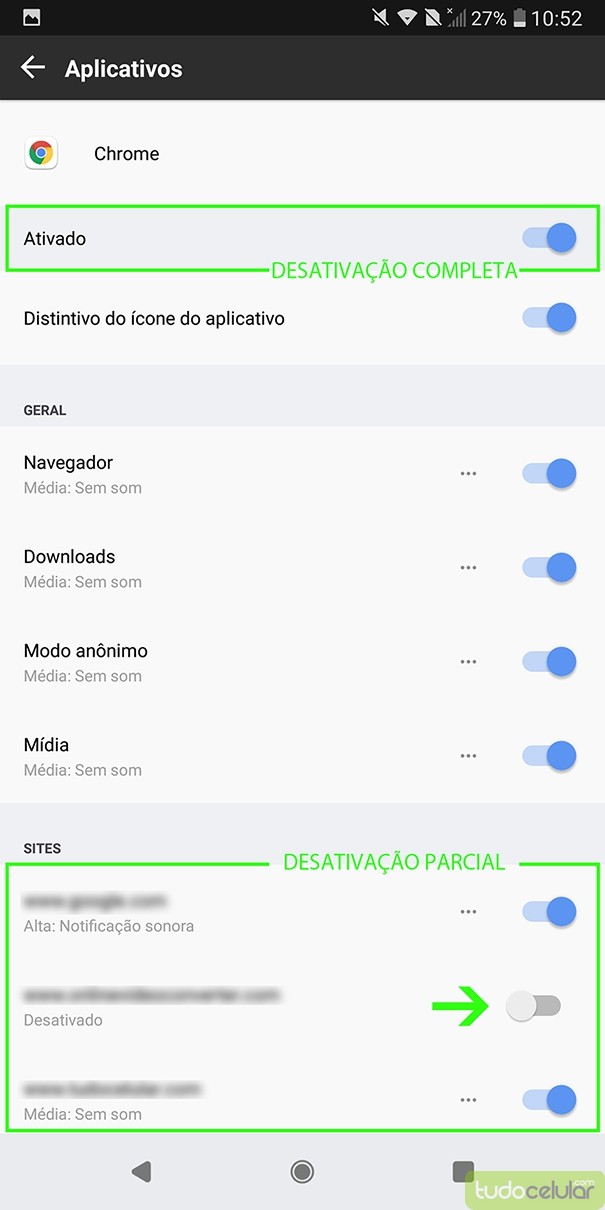The height and width of the screenshot is (1210, 605).
Task: Switch off Downloads notifications
Action: tap(549, 567)
